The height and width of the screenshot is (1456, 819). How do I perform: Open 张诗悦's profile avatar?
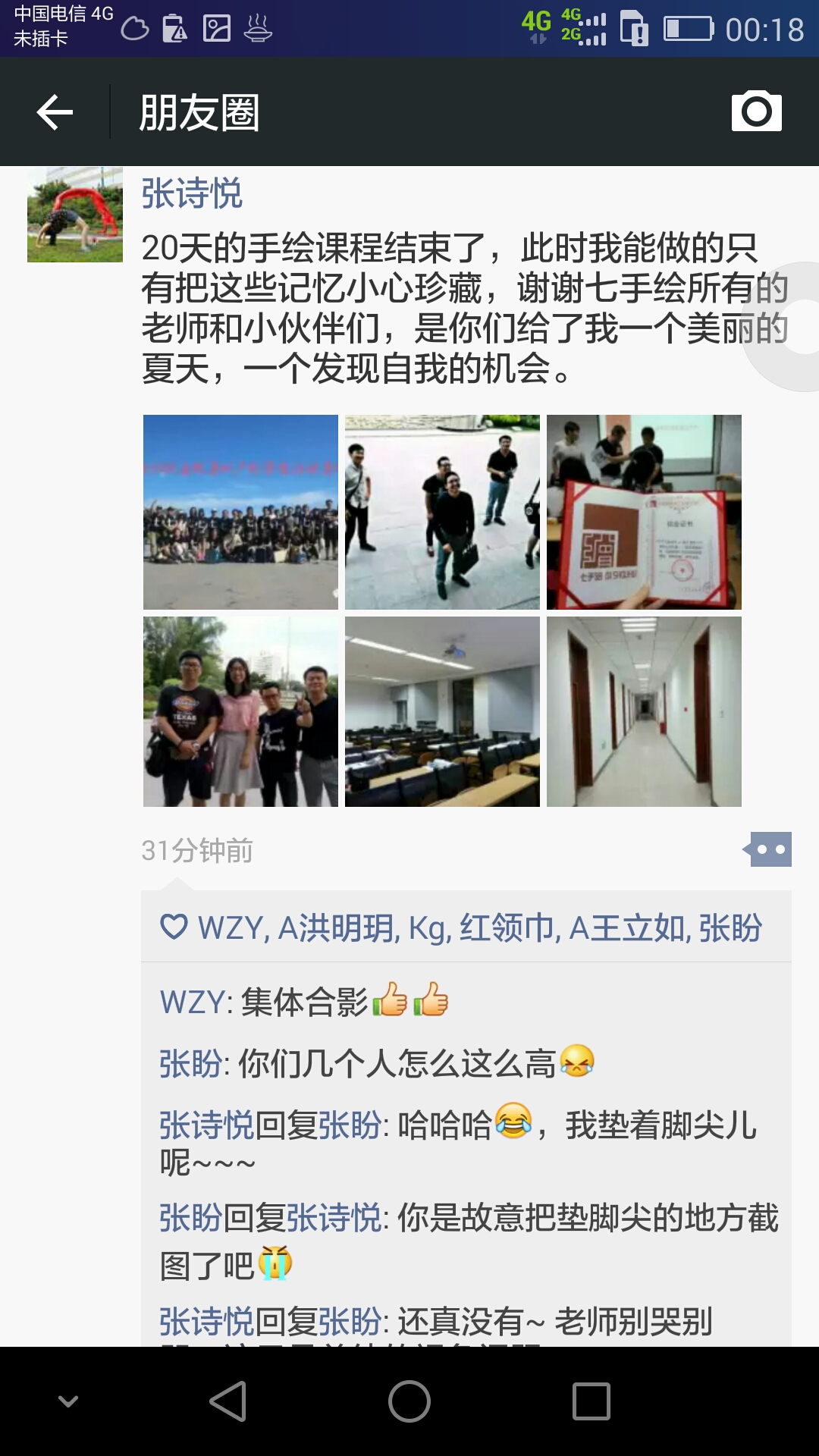pyautogui.click(x=75, y=215)
